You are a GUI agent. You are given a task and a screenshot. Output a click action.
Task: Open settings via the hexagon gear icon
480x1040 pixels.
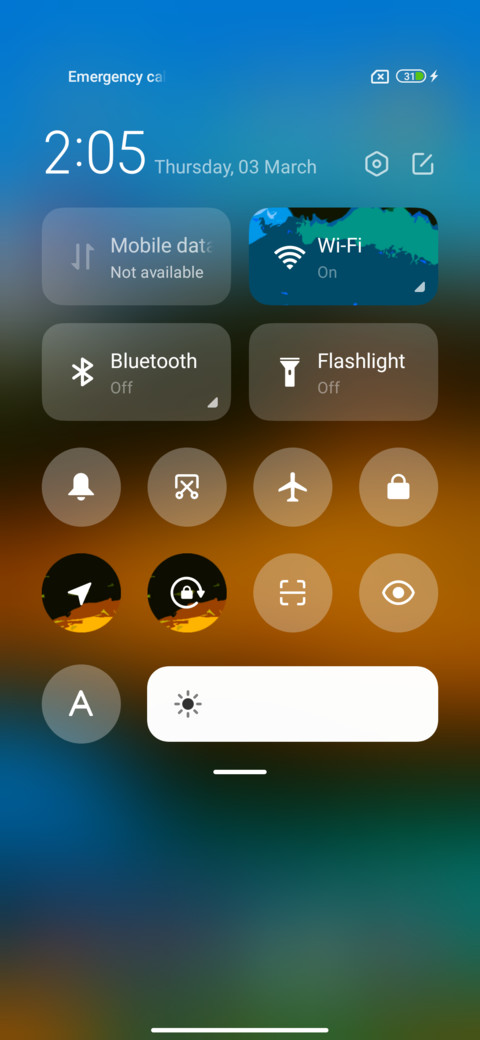pyautogui.click(x=377, y=164)
